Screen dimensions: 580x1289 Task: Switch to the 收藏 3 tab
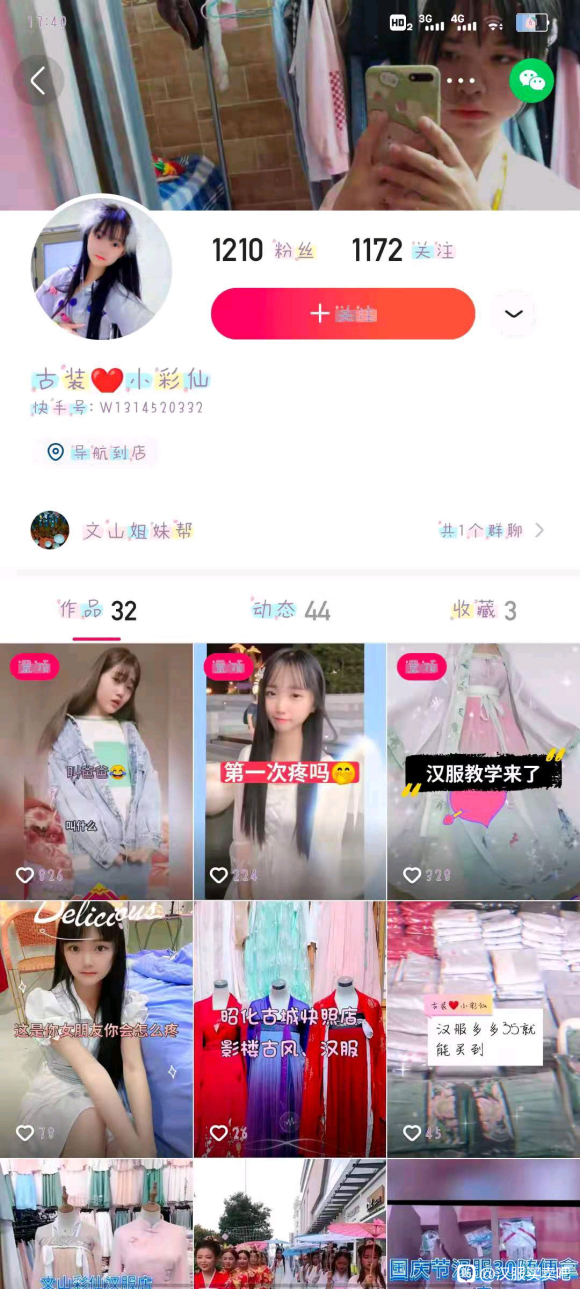pyautogui.click(x=483, y=610)
